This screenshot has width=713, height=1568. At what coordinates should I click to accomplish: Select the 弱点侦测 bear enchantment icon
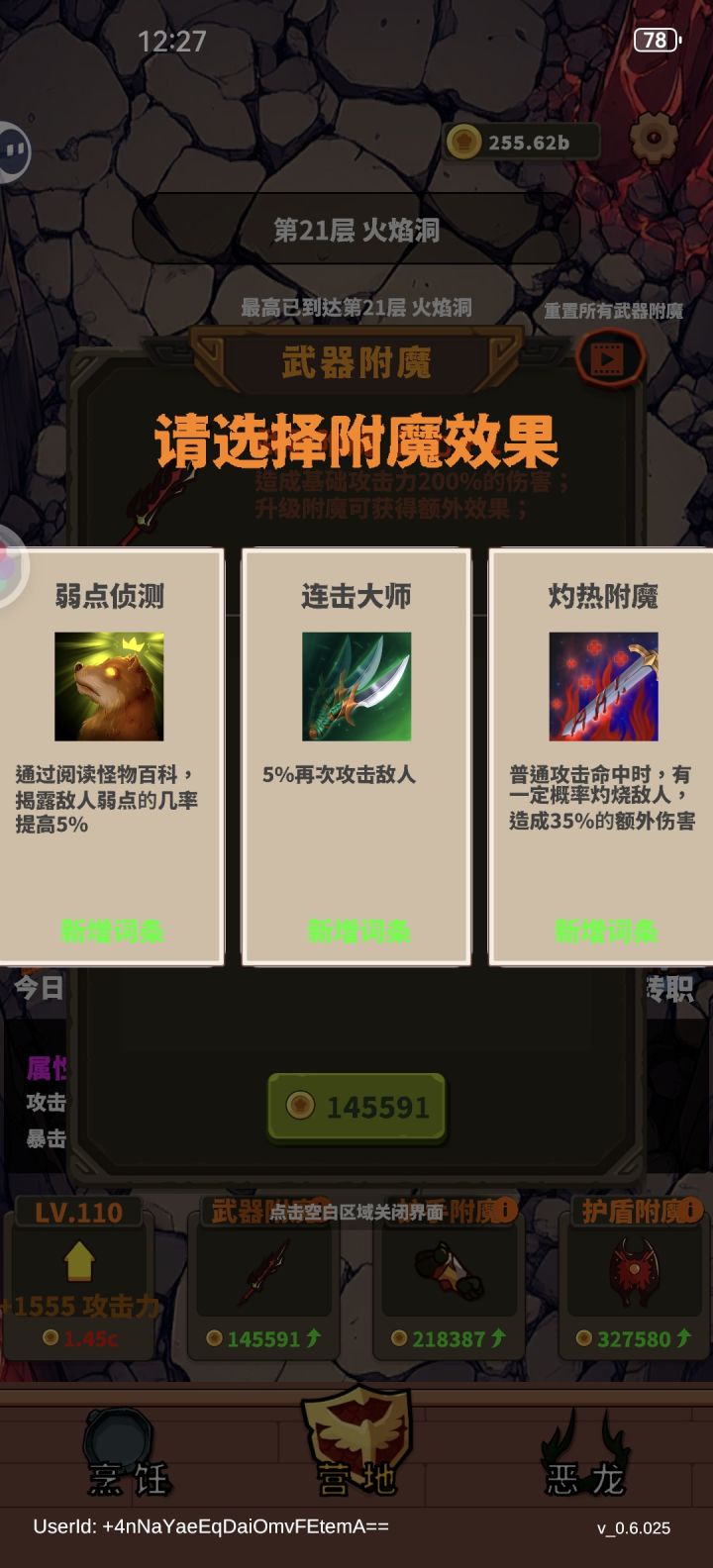[111, 687]
